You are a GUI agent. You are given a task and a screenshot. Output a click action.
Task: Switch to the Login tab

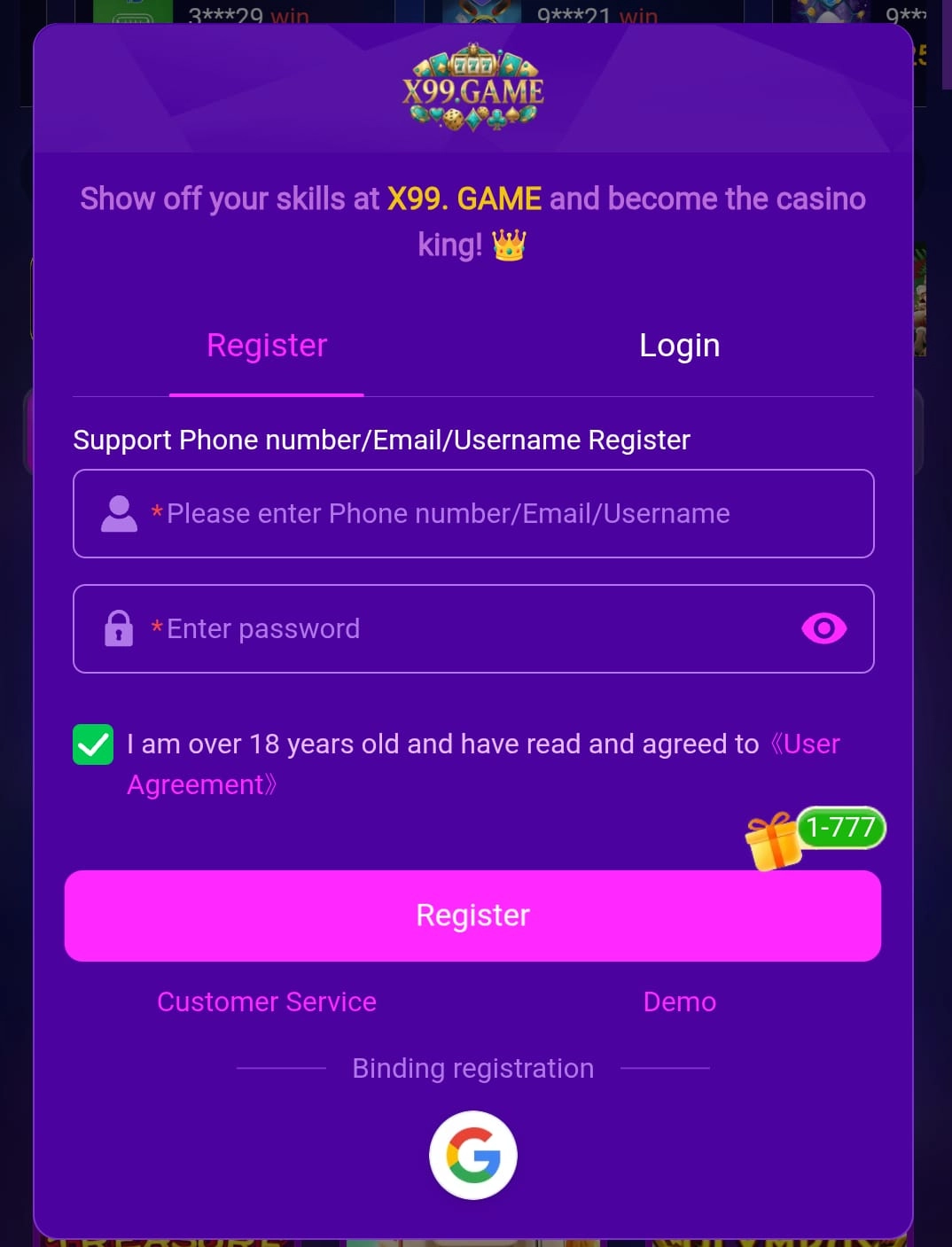click(x=679, y=346)
